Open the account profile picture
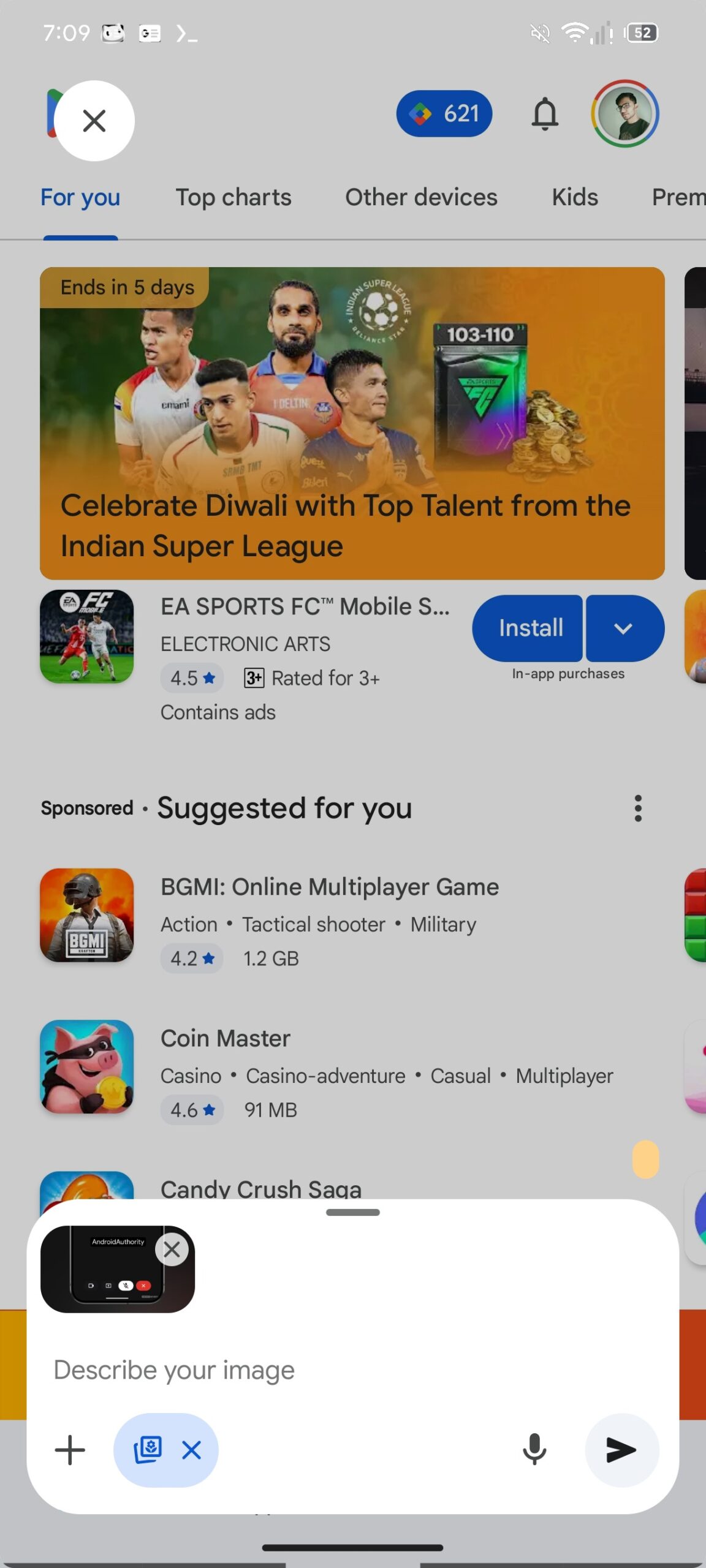Image resolution: width=706 pixels, height=1568 pixels. coord(624,114)
